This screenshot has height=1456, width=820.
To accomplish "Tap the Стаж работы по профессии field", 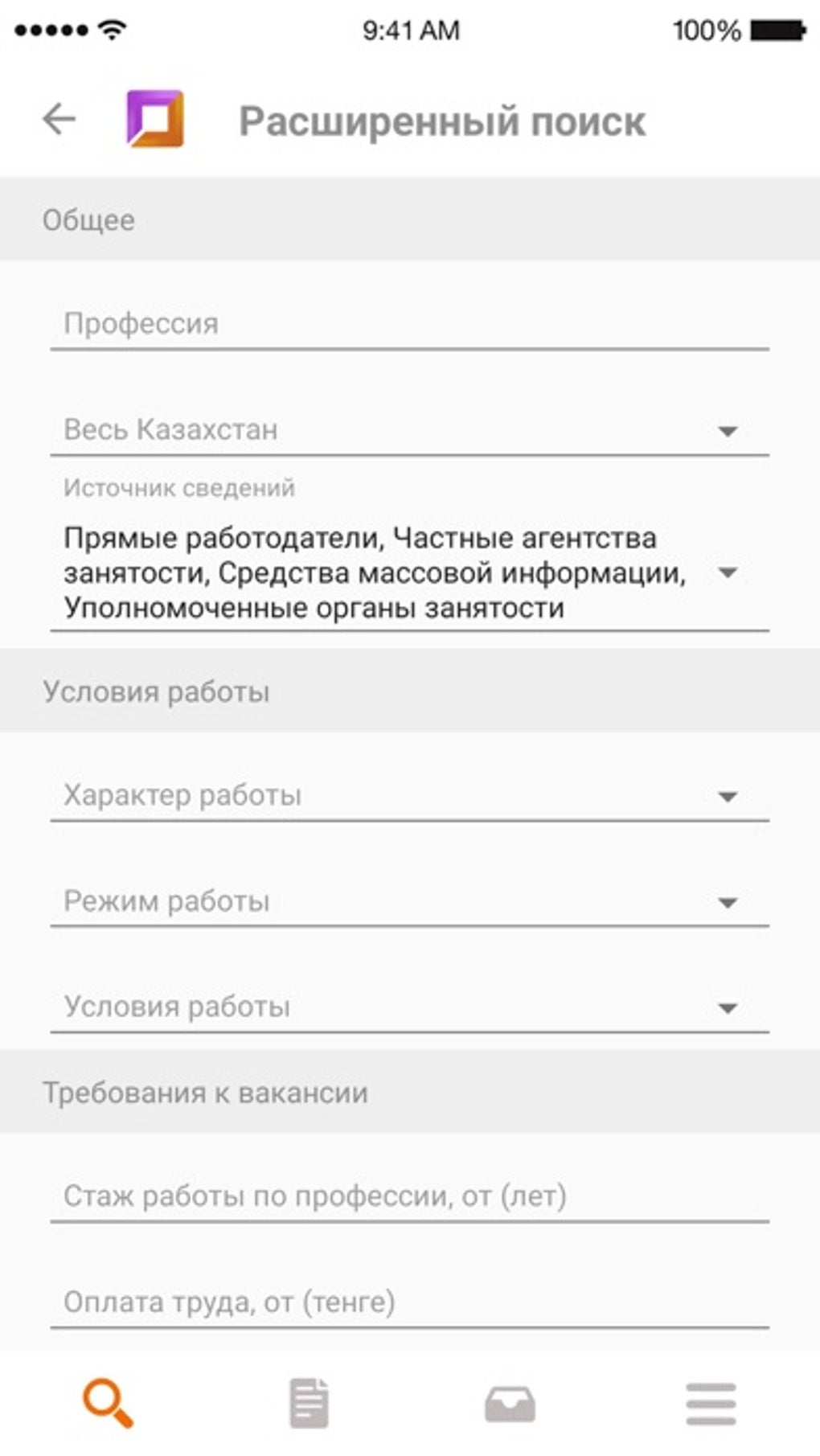I will (409, 1197).
